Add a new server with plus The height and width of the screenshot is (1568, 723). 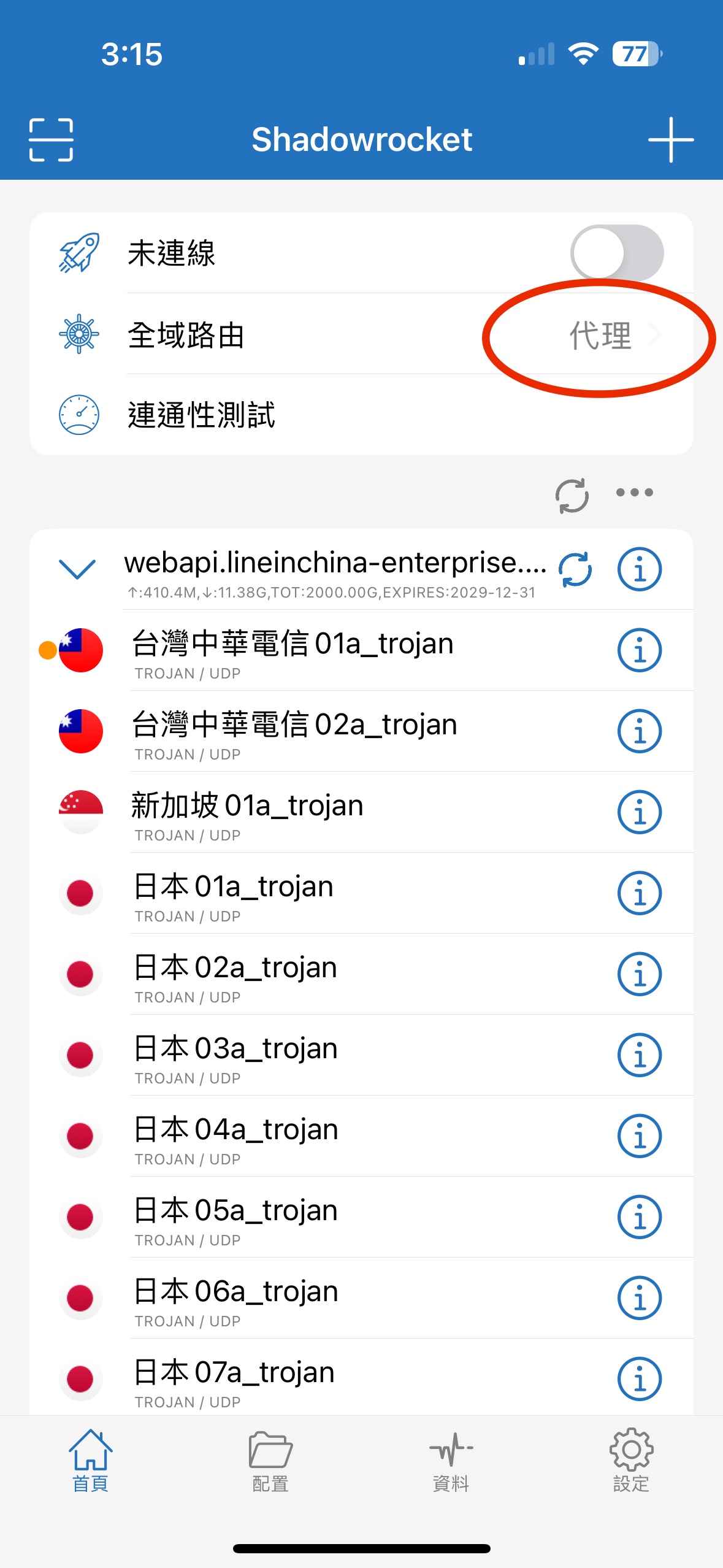[x=671, y=140]
